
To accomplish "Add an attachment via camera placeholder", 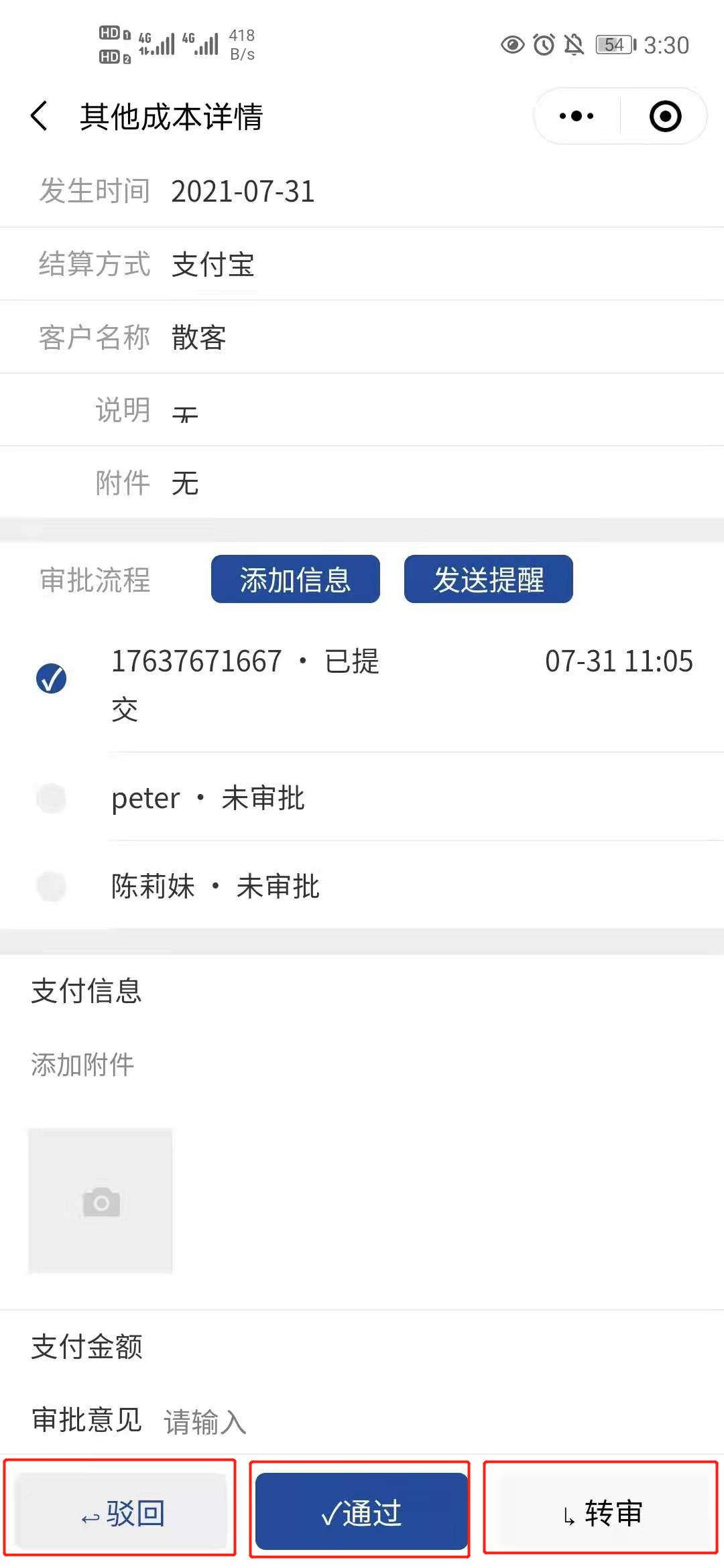I will (x=101, y=1201).
